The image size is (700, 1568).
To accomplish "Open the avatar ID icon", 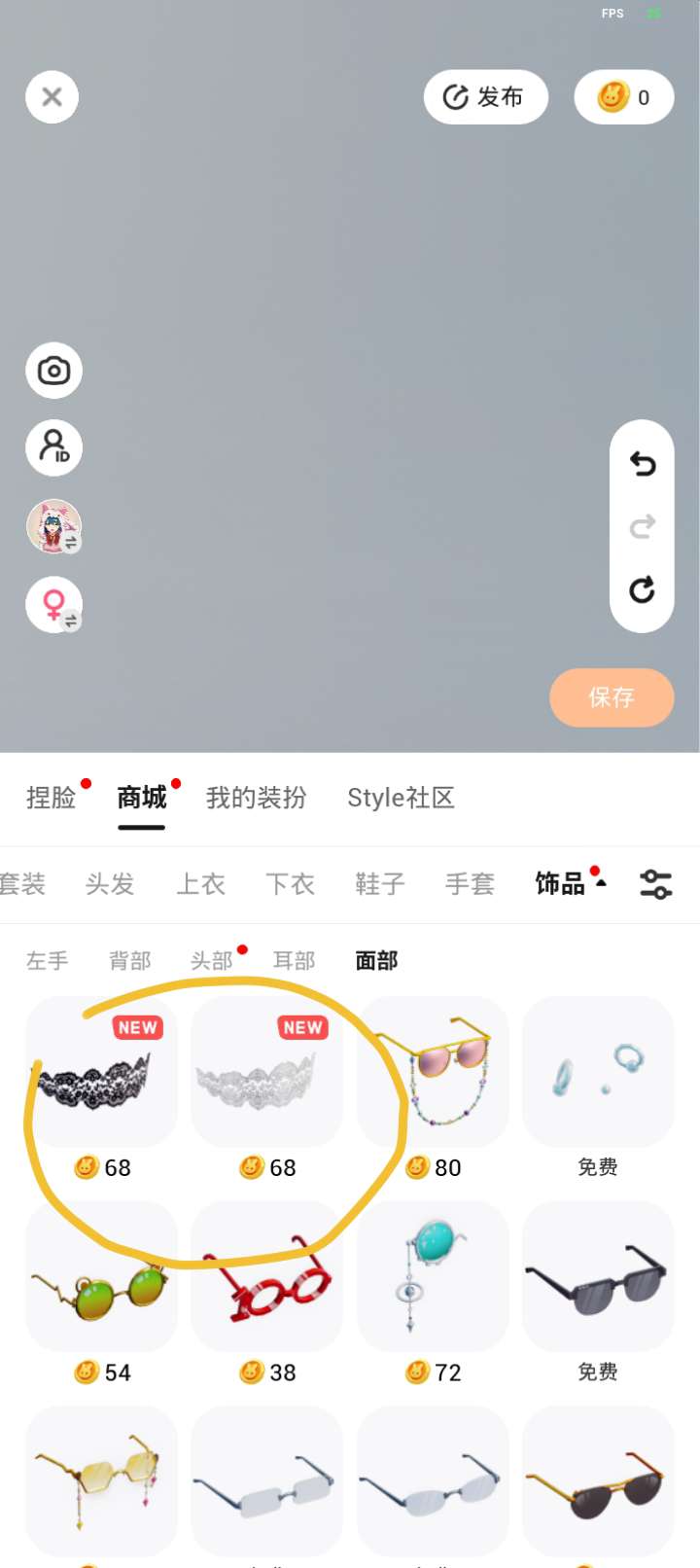I will pyautogui.click(x=53, y=448).
